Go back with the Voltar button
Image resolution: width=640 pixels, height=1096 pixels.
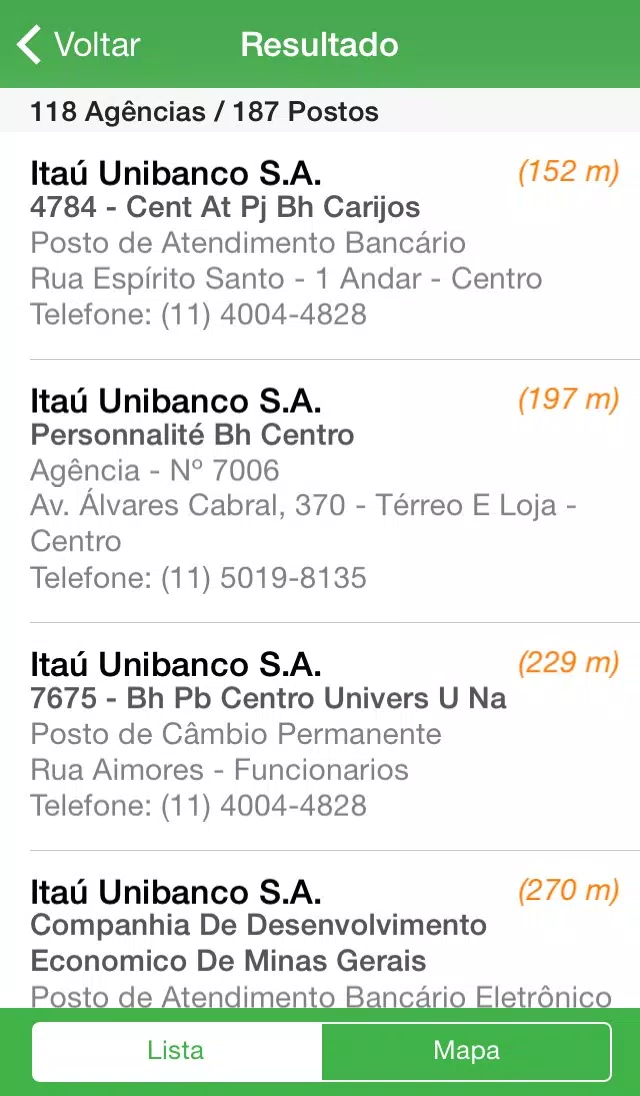(x=78, y=45)
